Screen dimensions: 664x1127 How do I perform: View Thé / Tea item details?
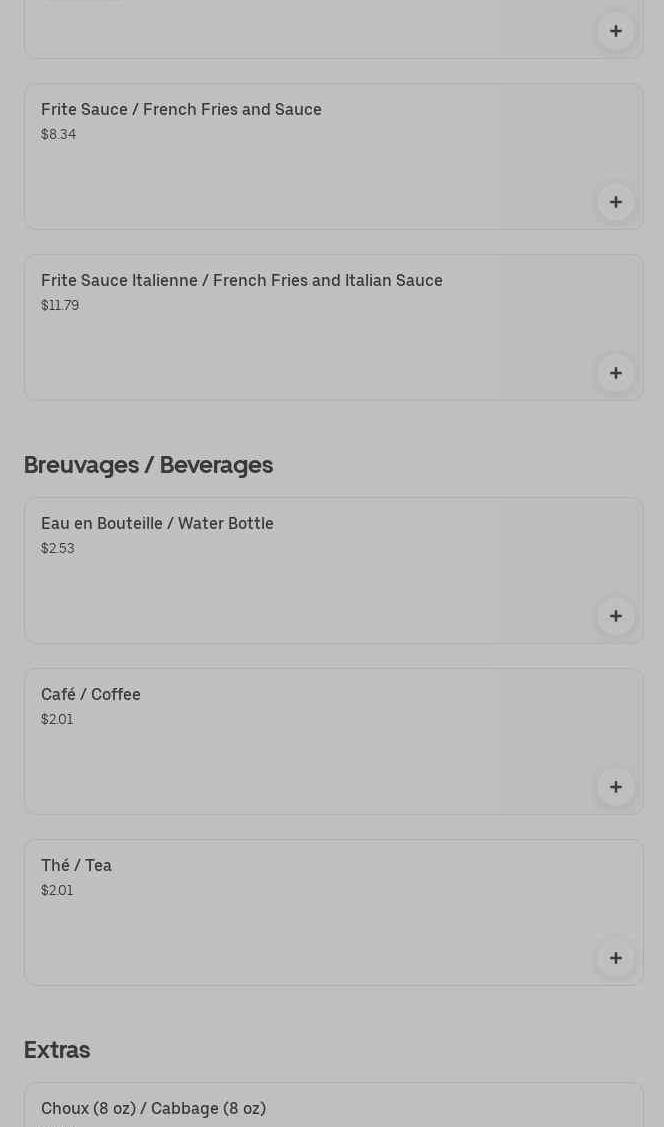coord(333,913)
